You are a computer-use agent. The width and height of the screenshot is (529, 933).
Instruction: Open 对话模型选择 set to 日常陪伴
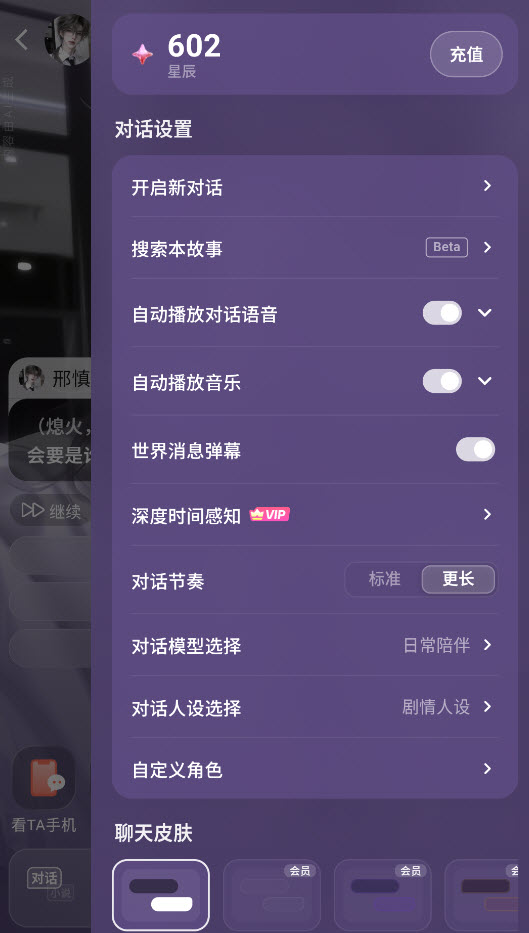[314, 645]
